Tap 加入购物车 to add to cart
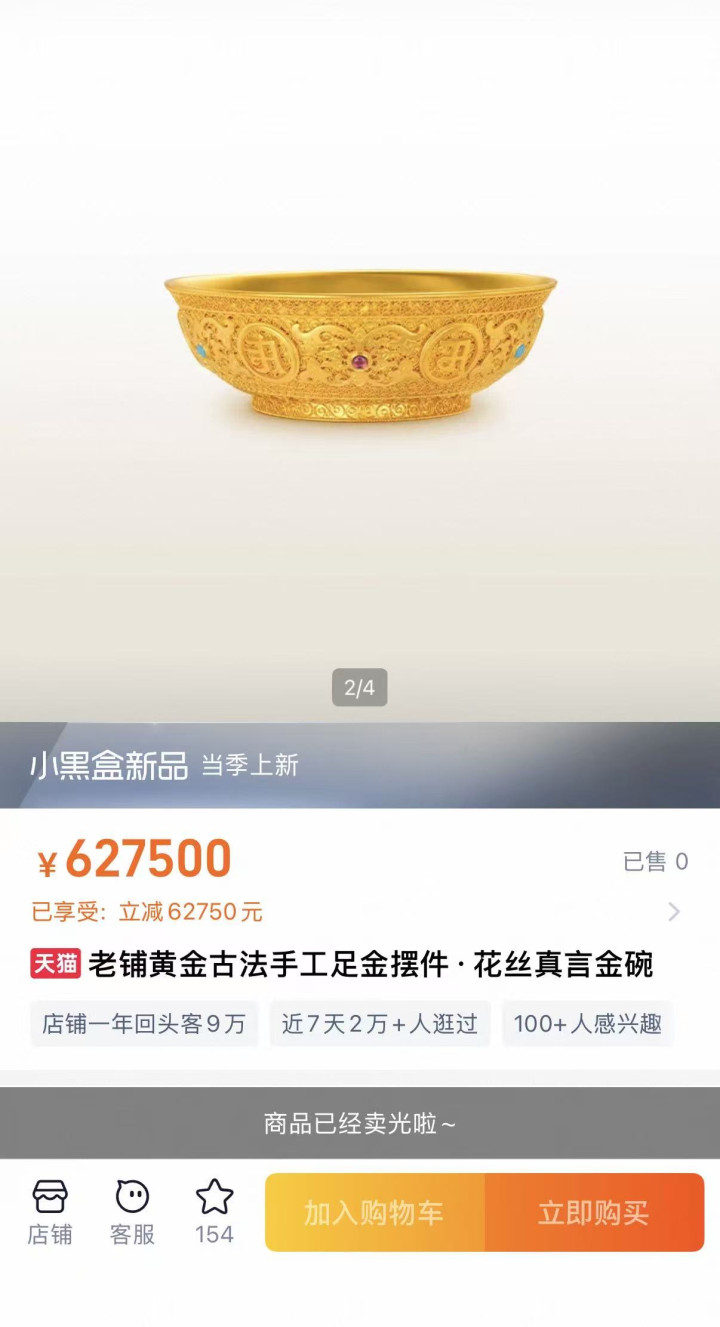 tap(375, 1213)
